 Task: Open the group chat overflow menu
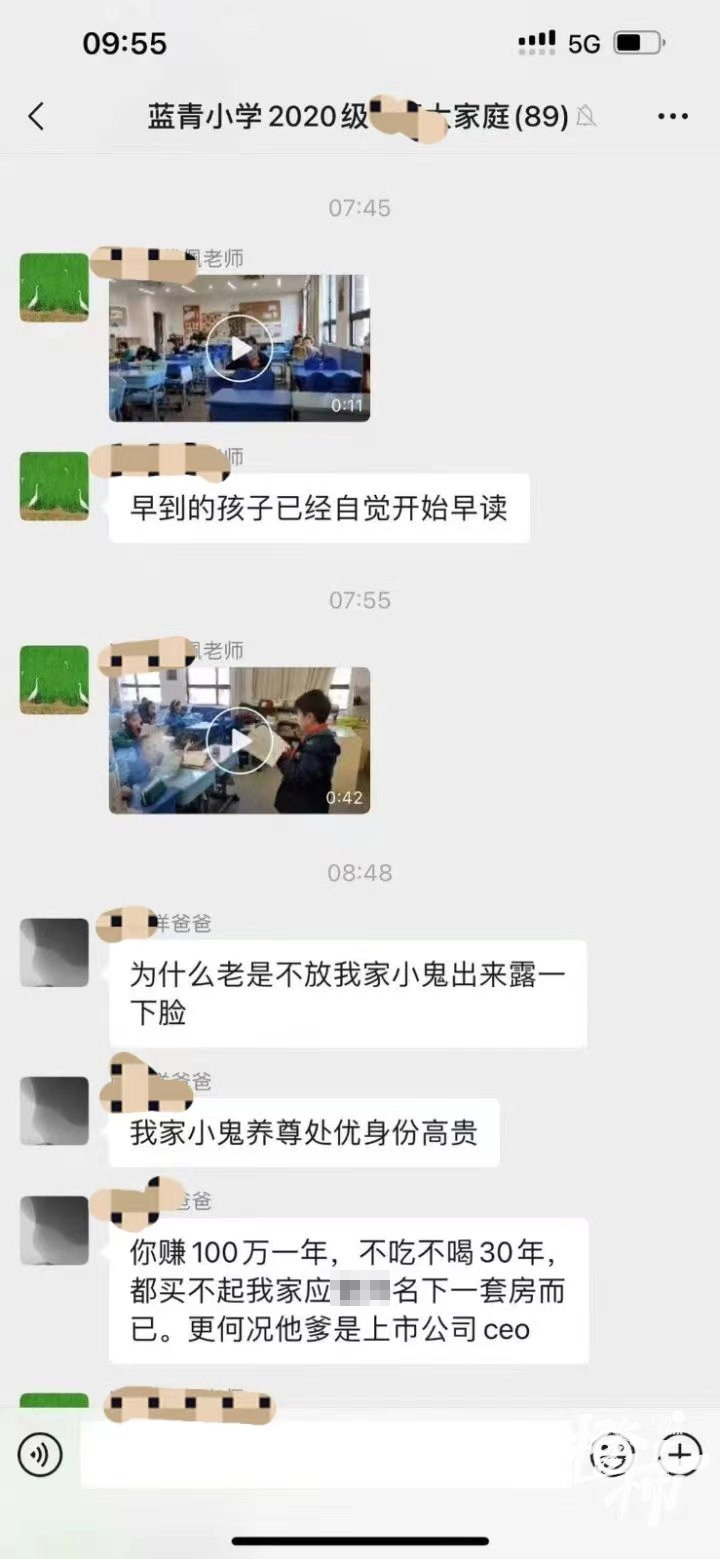click(673, 117)
